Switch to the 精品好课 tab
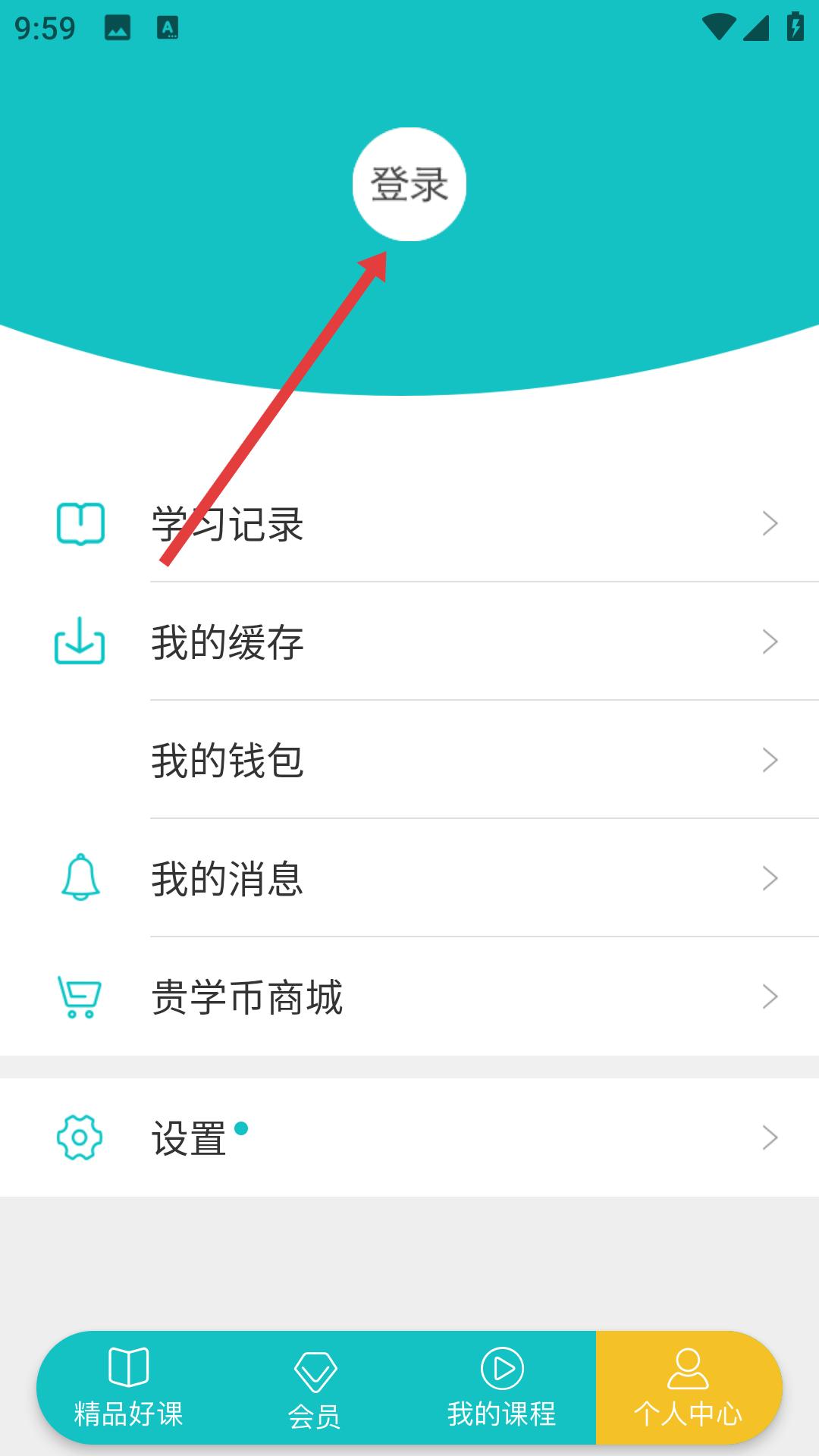 [129, 1388]
